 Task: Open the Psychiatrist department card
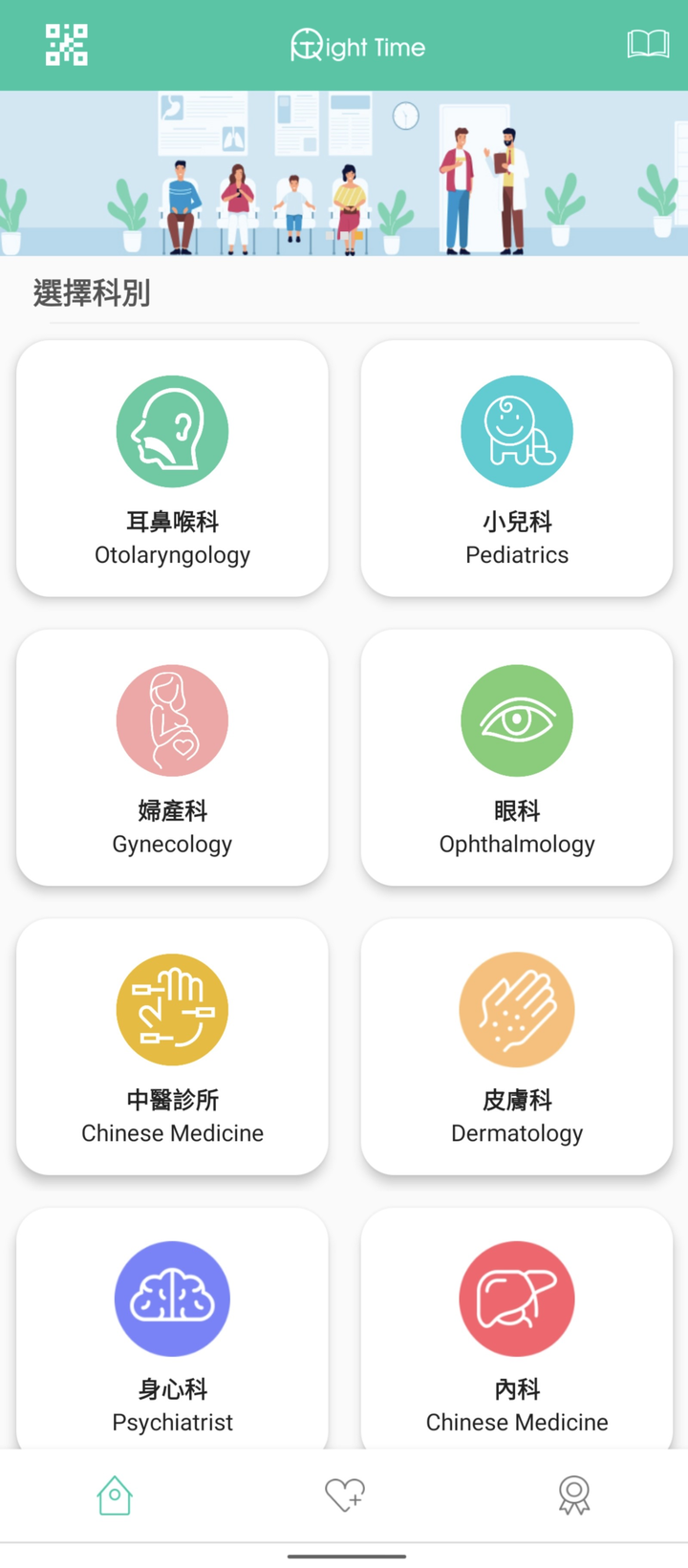tap(172, 1329)
